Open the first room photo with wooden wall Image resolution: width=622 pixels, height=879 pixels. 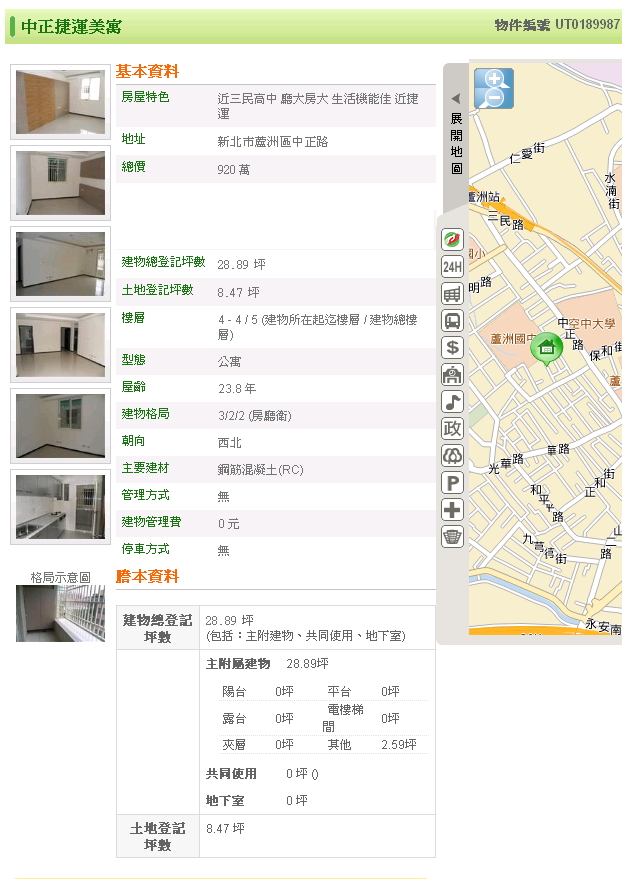tap(60, 102)
